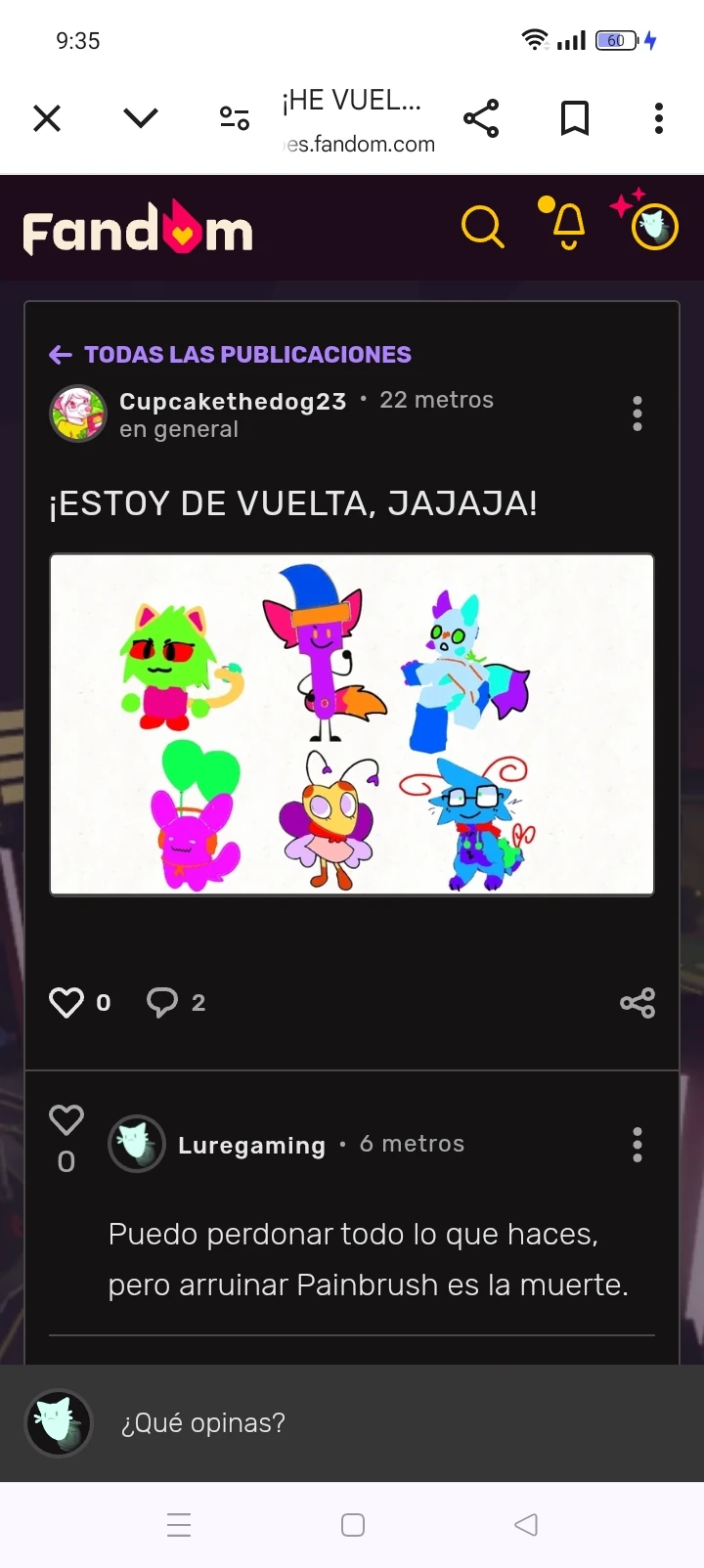The image size is (704, 1568).
Task: Share Cupcakethedog23's post
Action: (x=638, y=1003)
